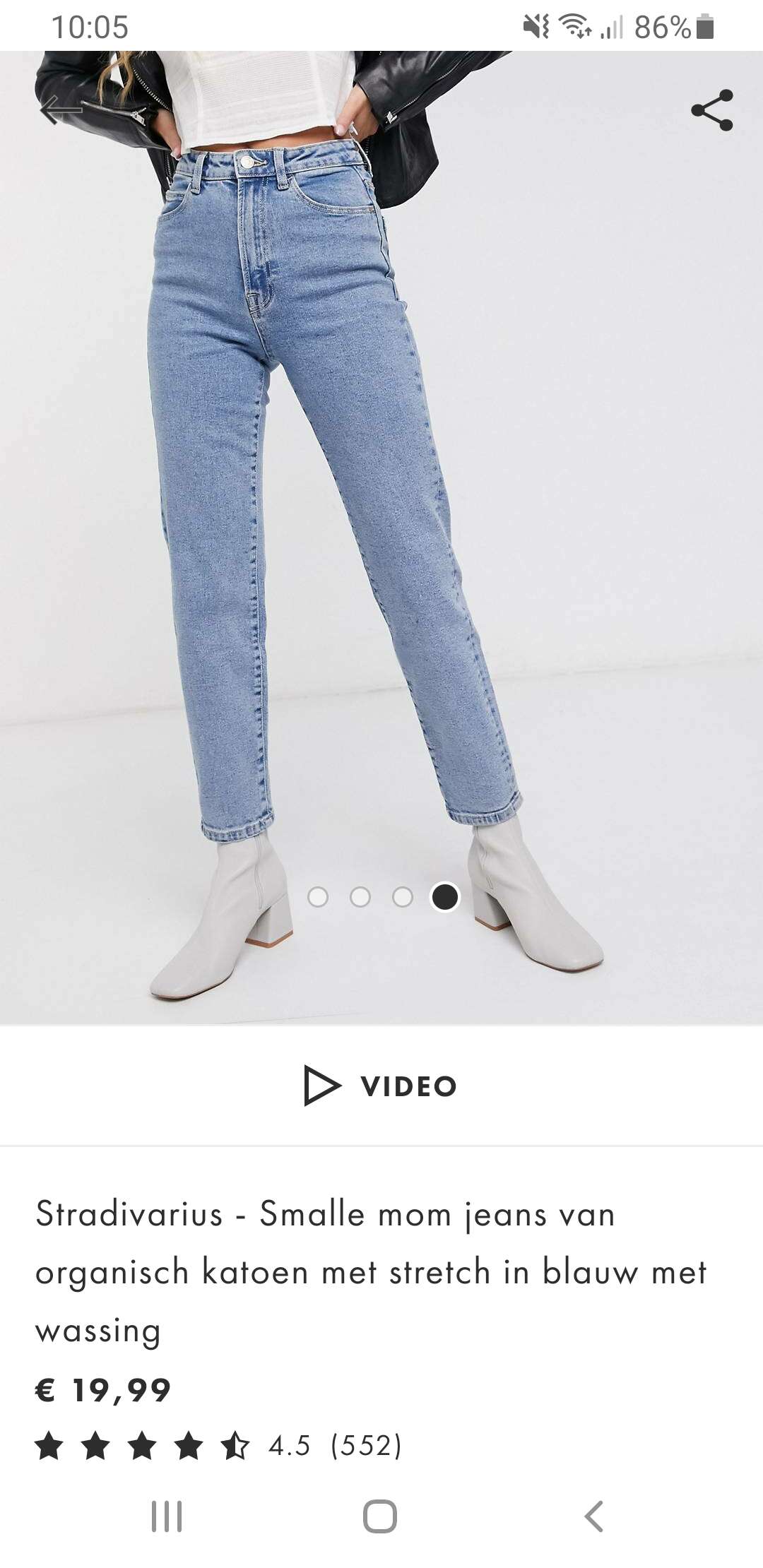Select the third image indicator dot
Screen dimensions: 763x1568
pos(403,897)
